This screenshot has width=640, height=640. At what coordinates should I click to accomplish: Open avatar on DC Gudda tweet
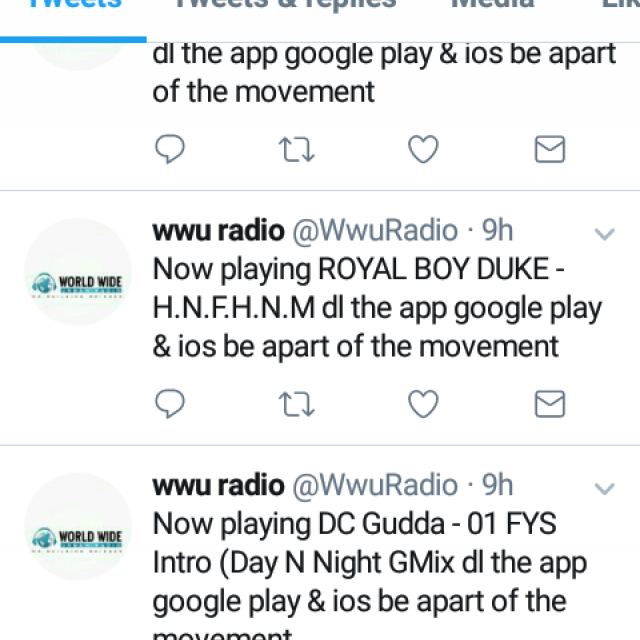click(77, 527)
